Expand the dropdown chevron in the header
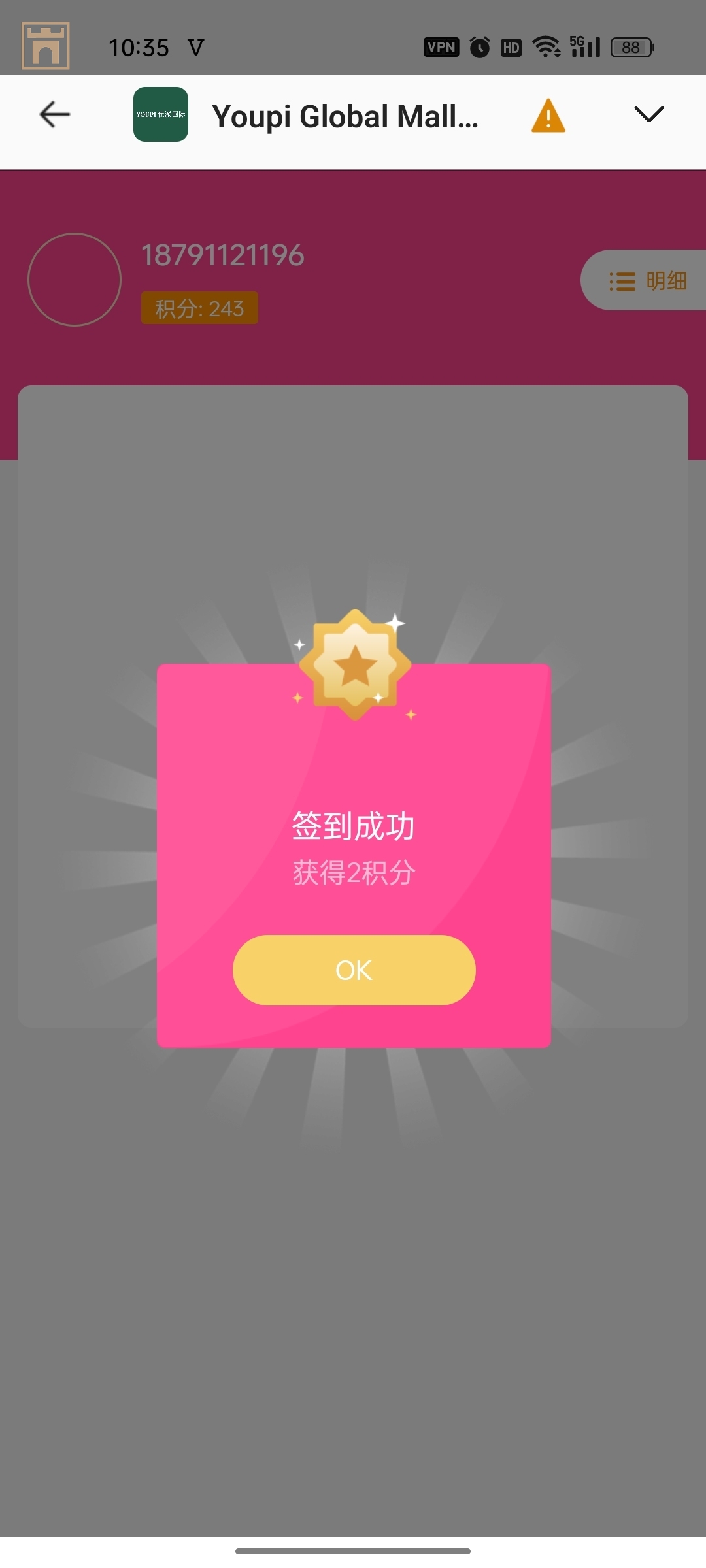 pyautogui.click(x=648, y=114)
